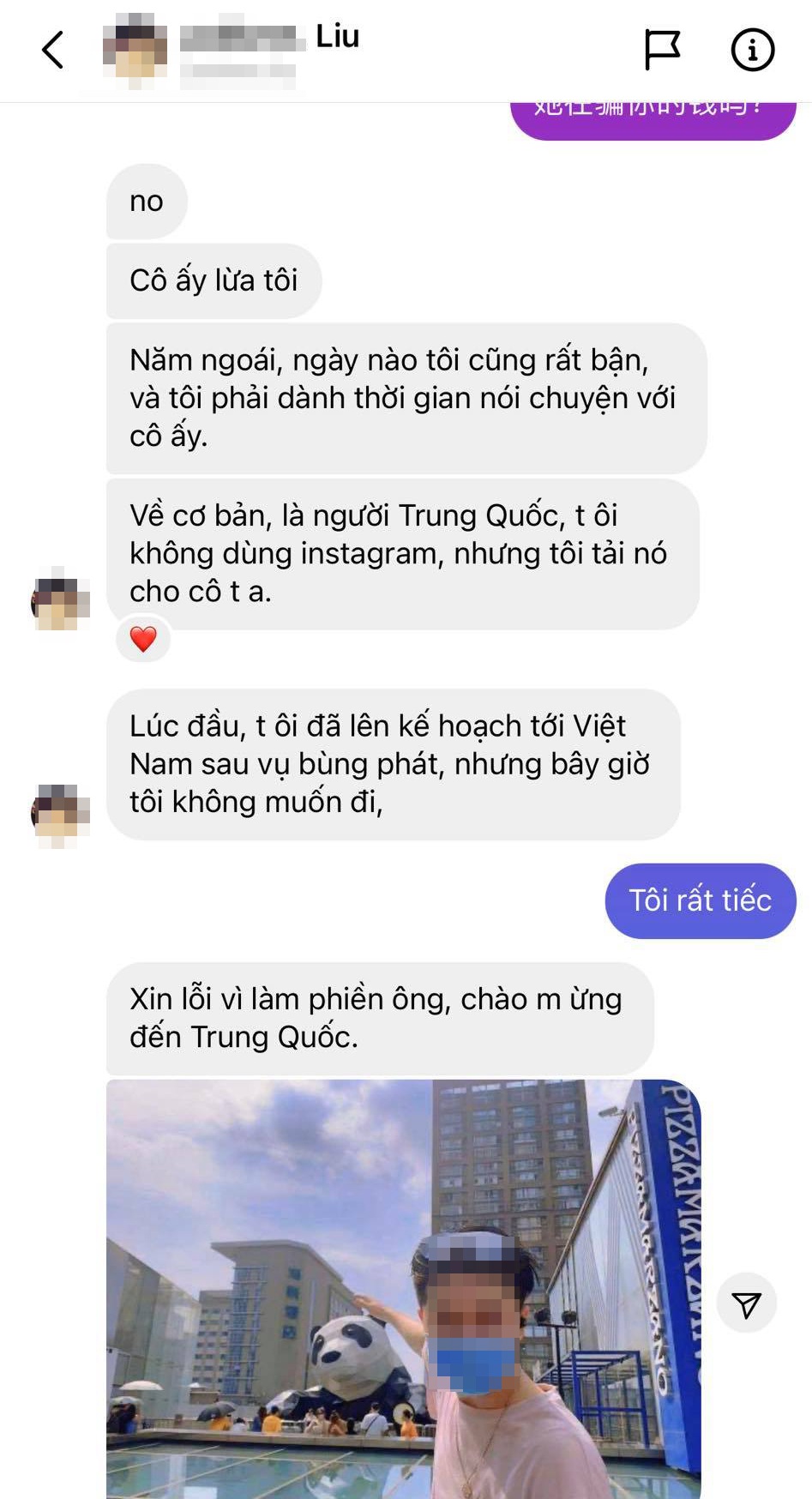This screenshot has width=812, height=1499.
Task: Select the message mentioning Trung Quốc welcome
Action: click(x=377, y=1016)
